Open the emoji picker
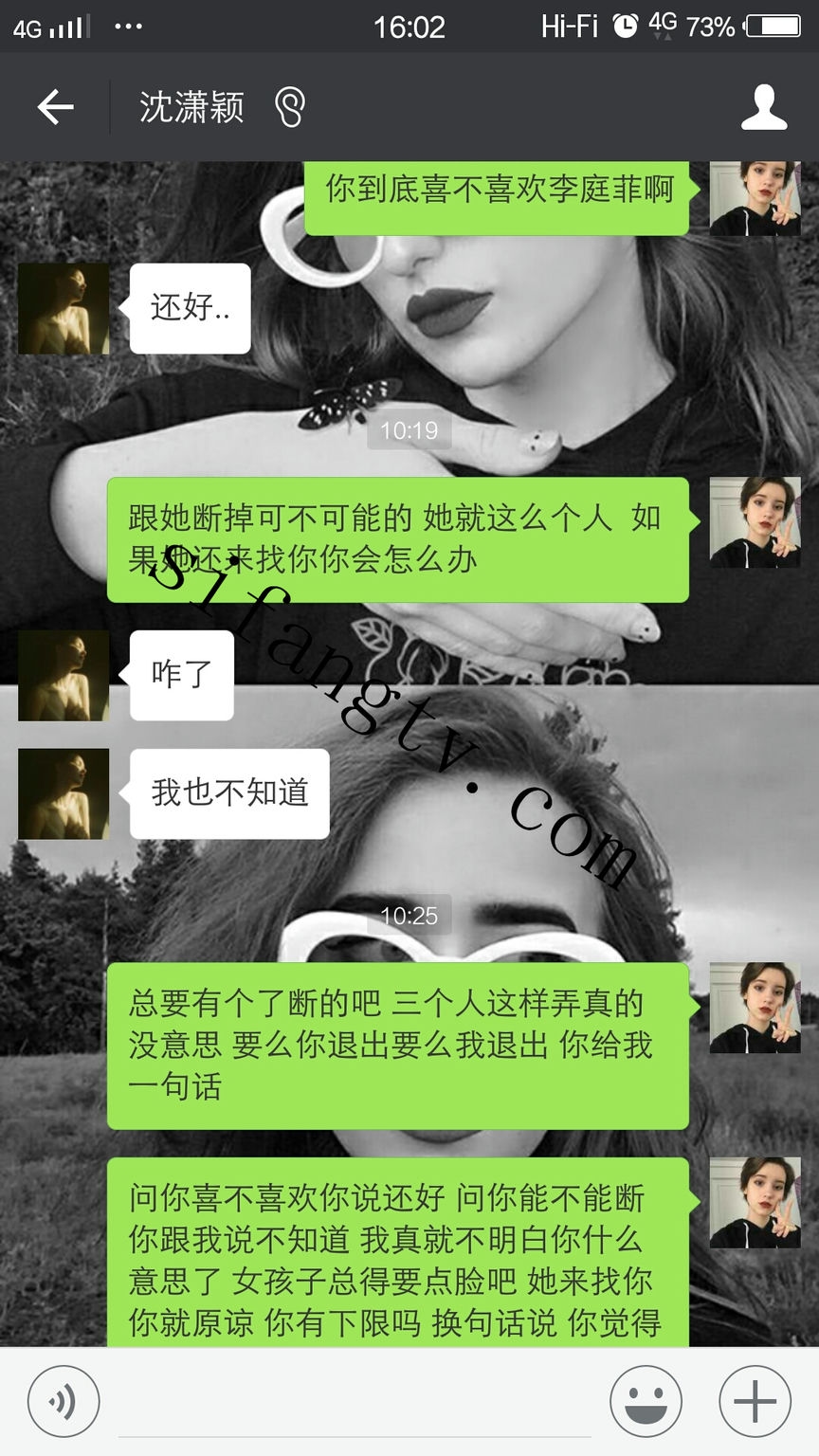The height and width of the screenshot is (1456, 819). point(646,1401)
